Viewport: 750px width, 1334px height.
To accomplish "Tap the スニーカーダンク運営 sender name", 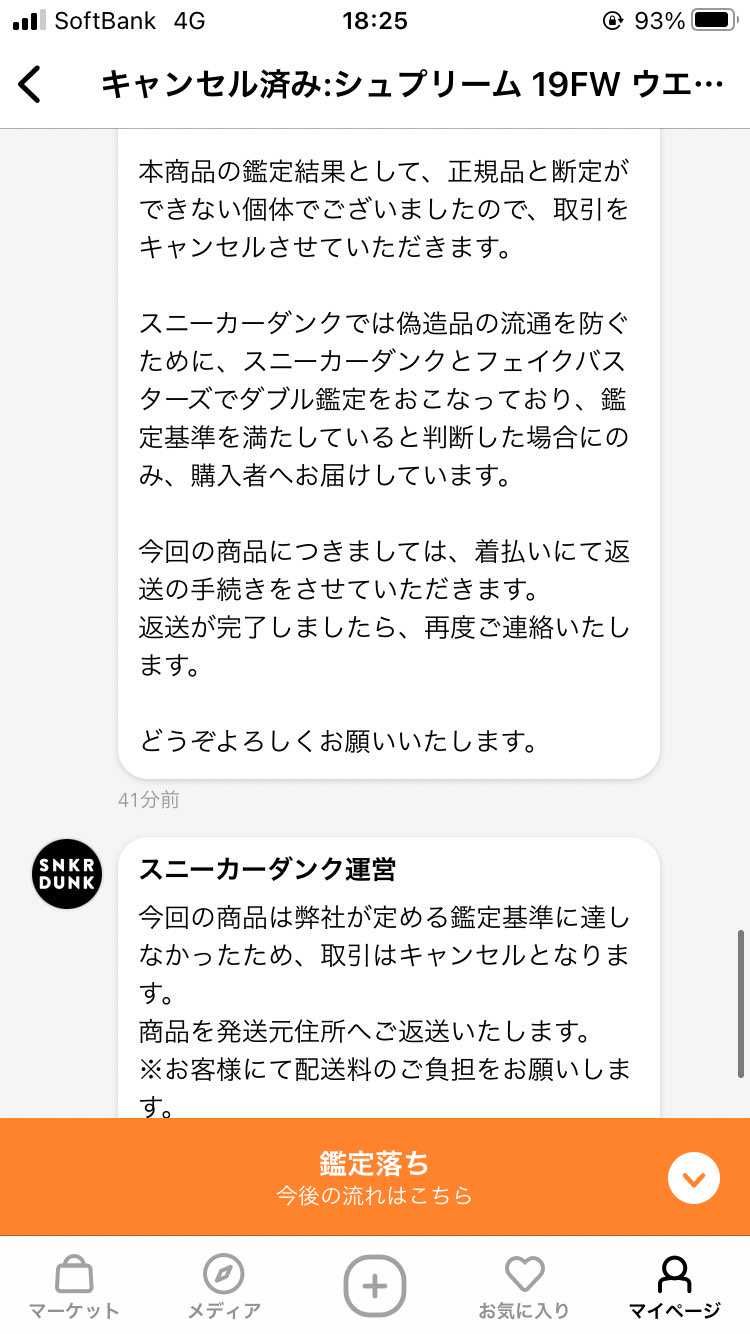I will [x=268, y=871].
